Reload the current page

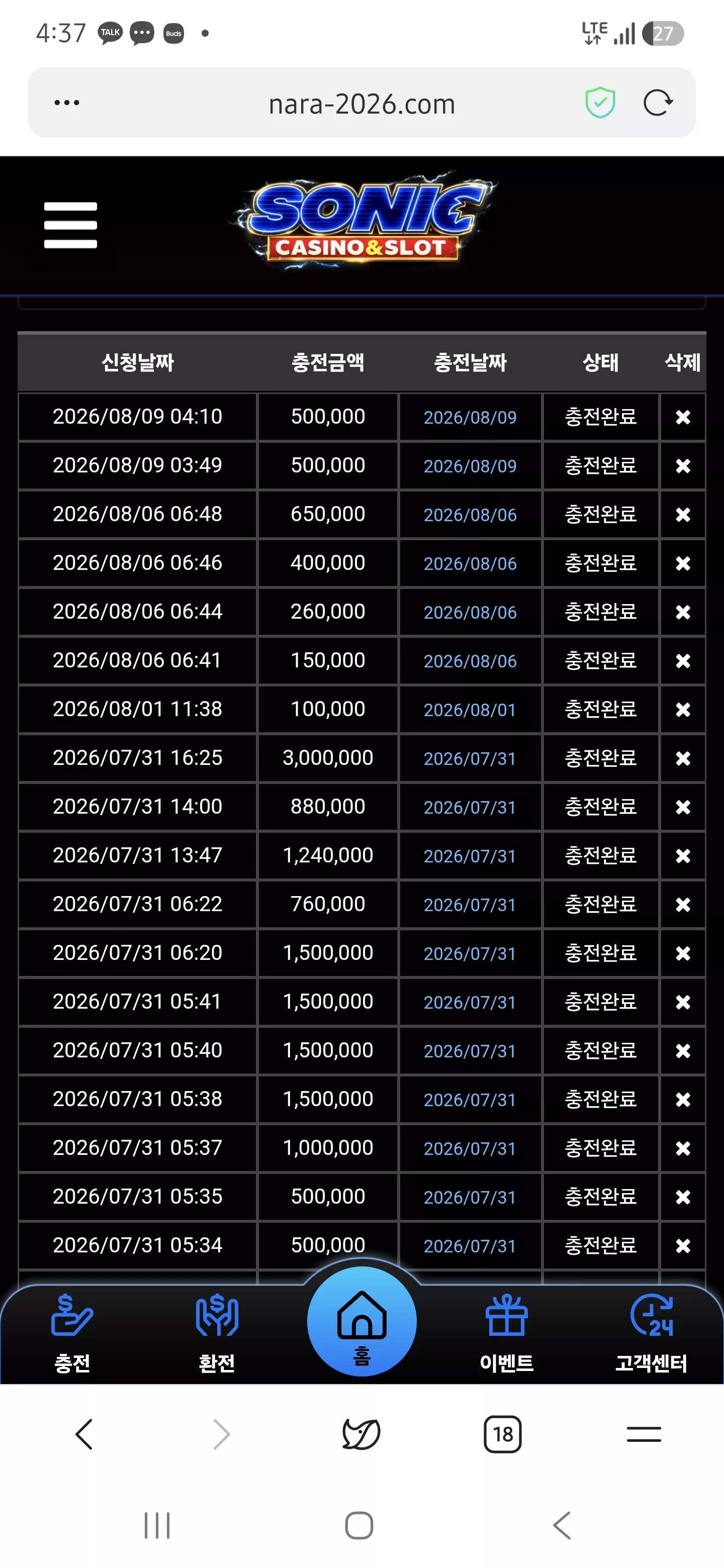(x=658, y=103)
